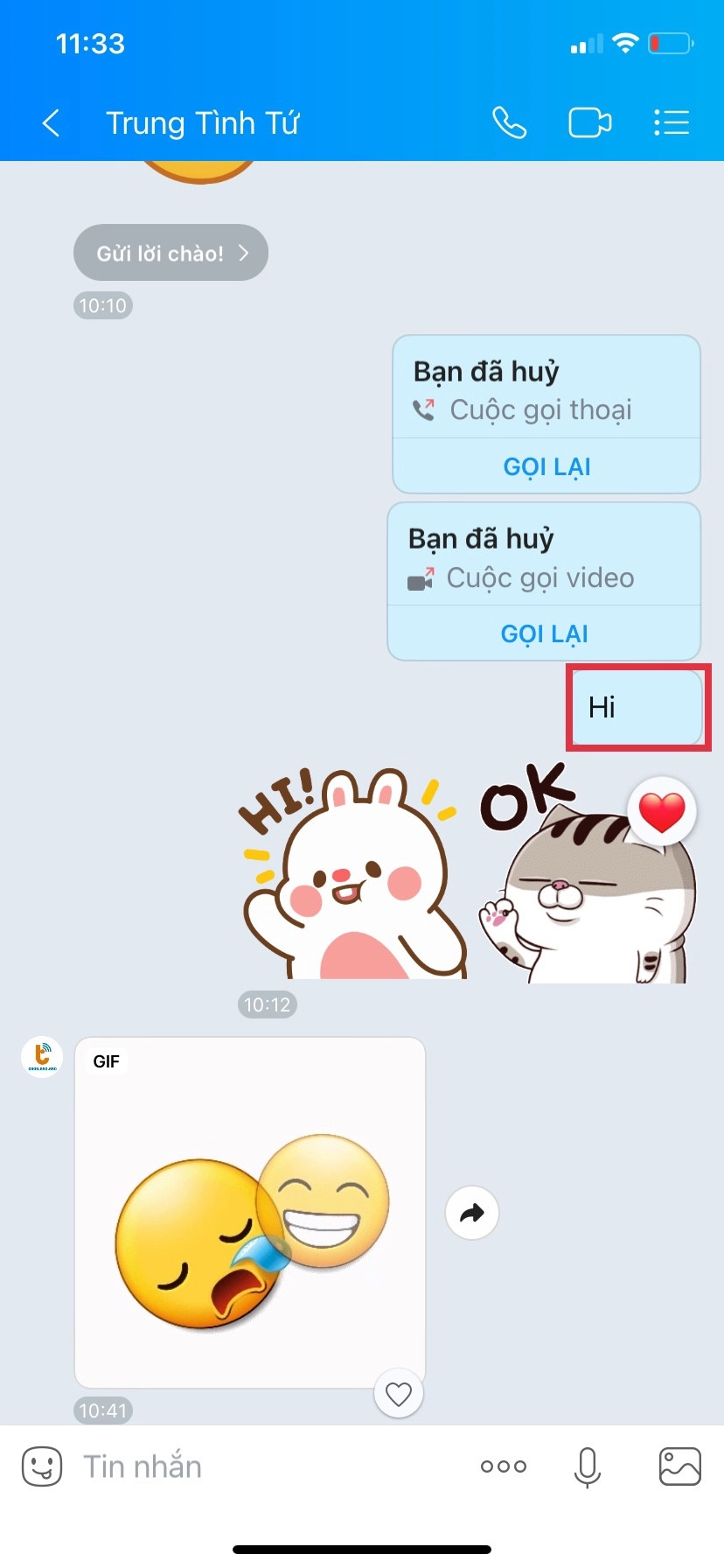Open the sender's avatar in the GIF message
Screen dimensions: 724x1568
[41, 1056]
